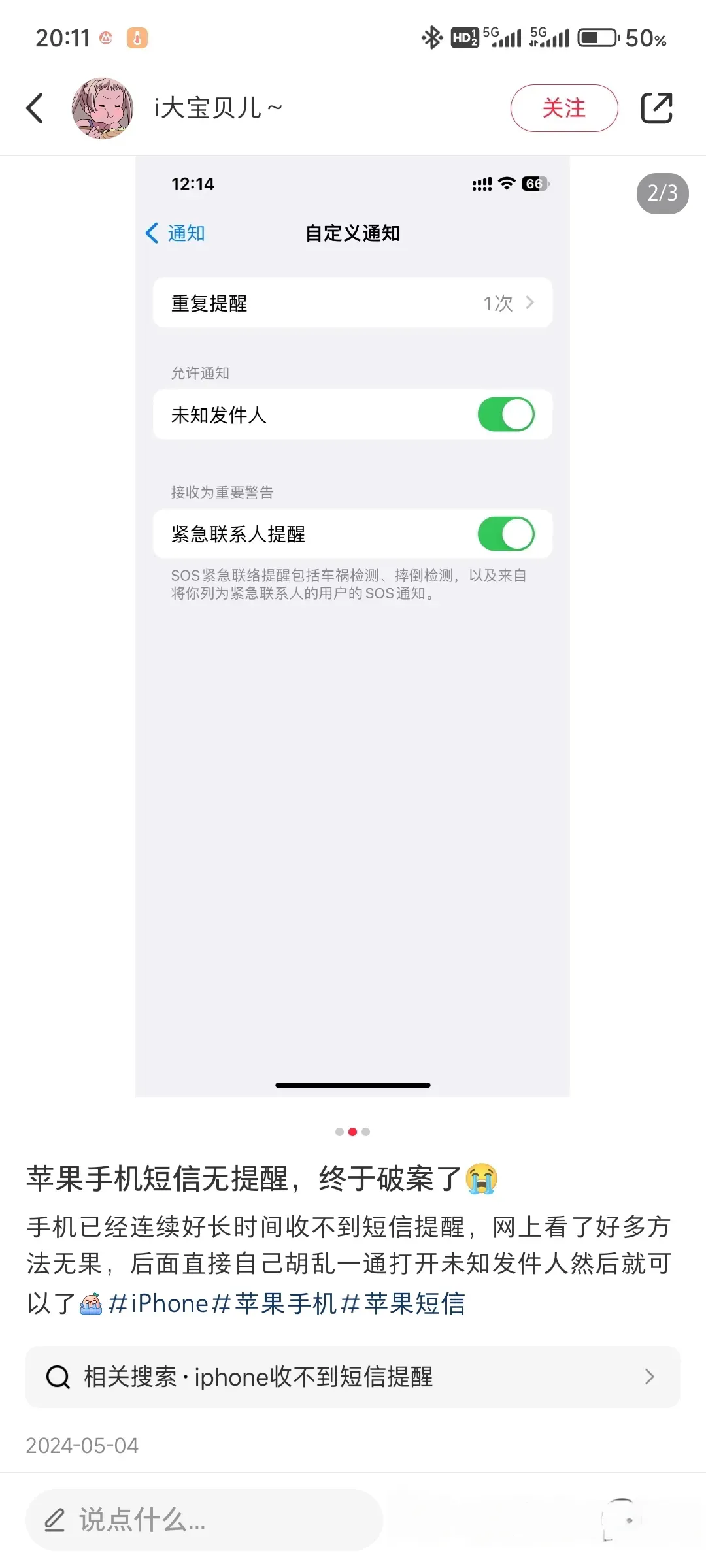This screenshot has width=706, height=1568.
Task: Open i大宝贝儿~ profile avatar
Action: click(x=103, y=108)
